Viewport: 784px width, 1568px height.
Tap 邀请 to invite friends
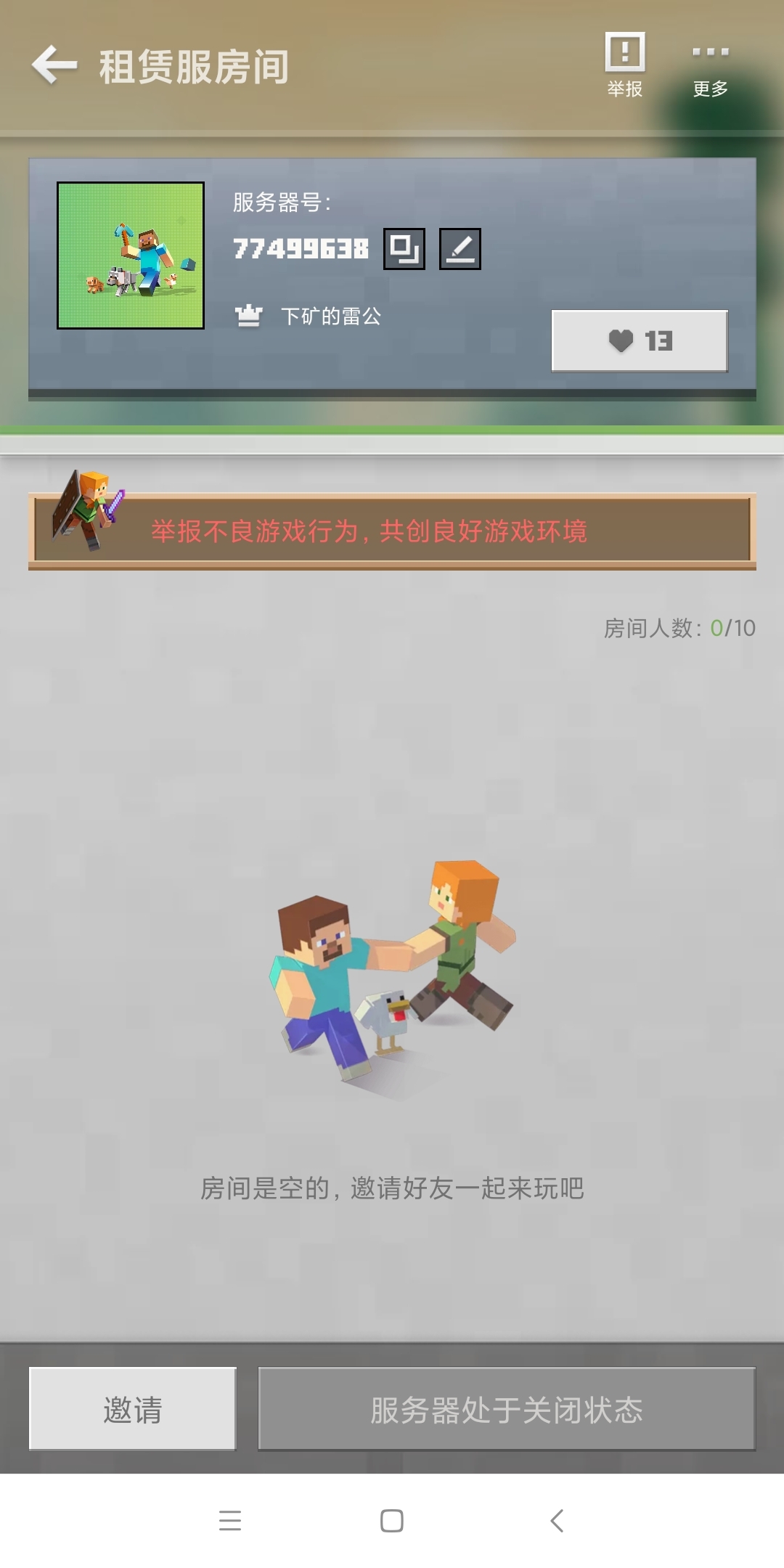coord(133,1408)
